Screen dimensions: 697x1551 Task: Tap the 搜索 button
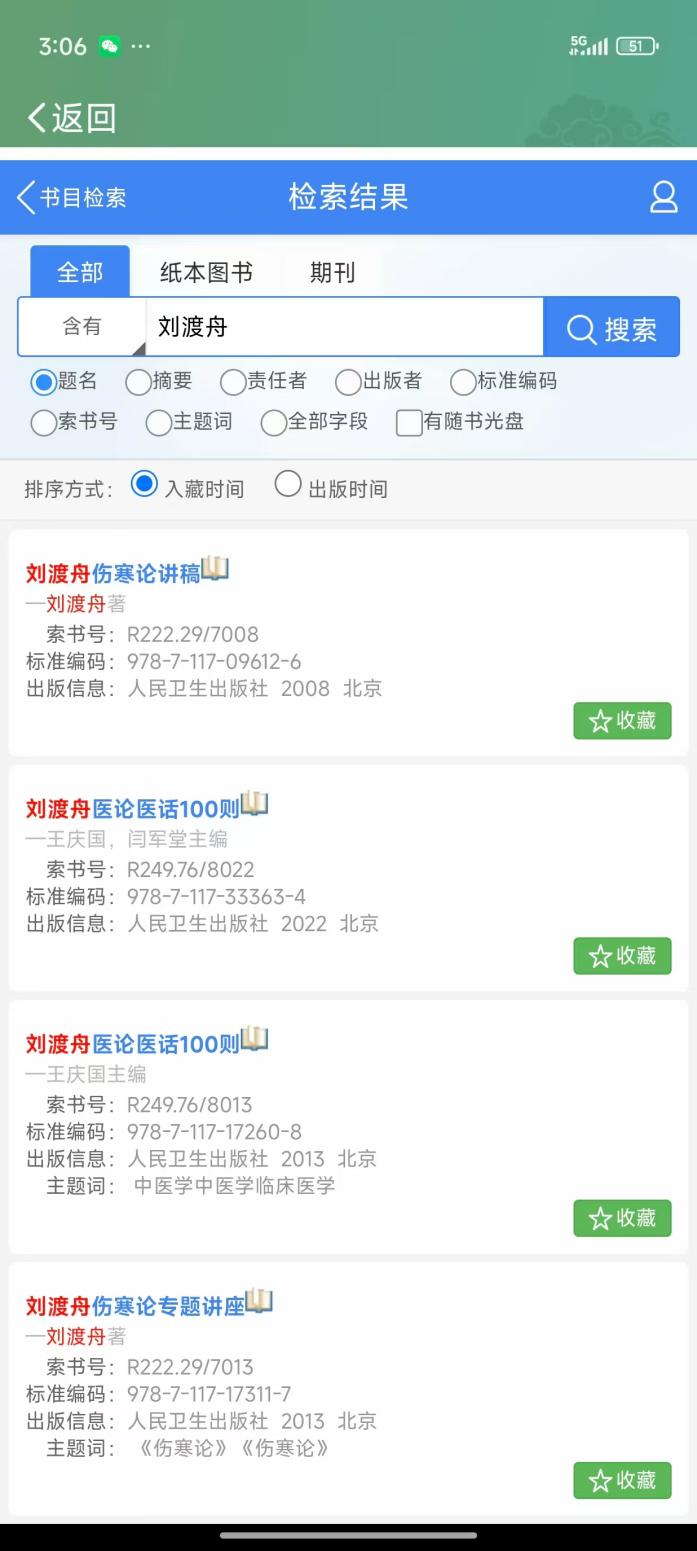coord(612,328)
